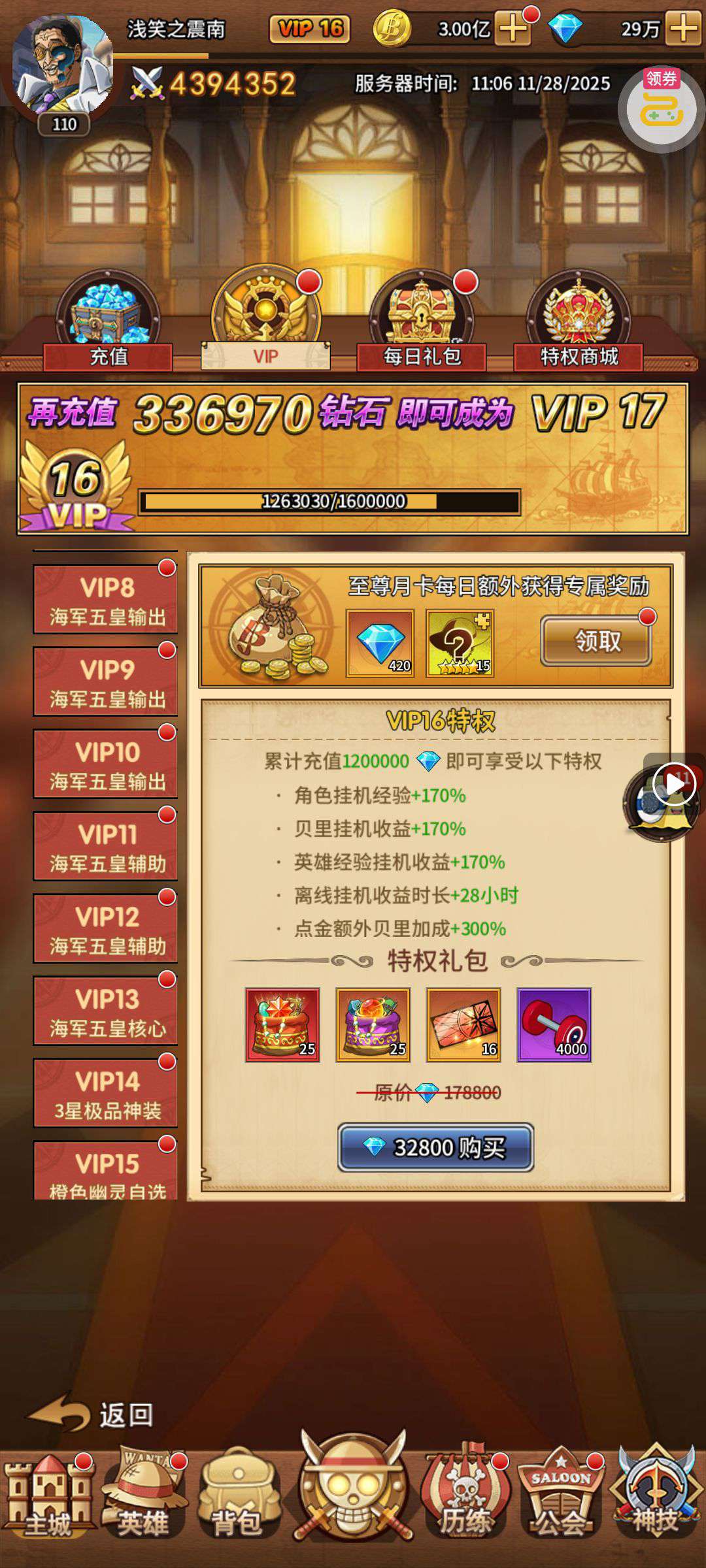The image size is (706, 1568).
Task: Go back with the 返回 arrow
Action: pos(92,1414)
